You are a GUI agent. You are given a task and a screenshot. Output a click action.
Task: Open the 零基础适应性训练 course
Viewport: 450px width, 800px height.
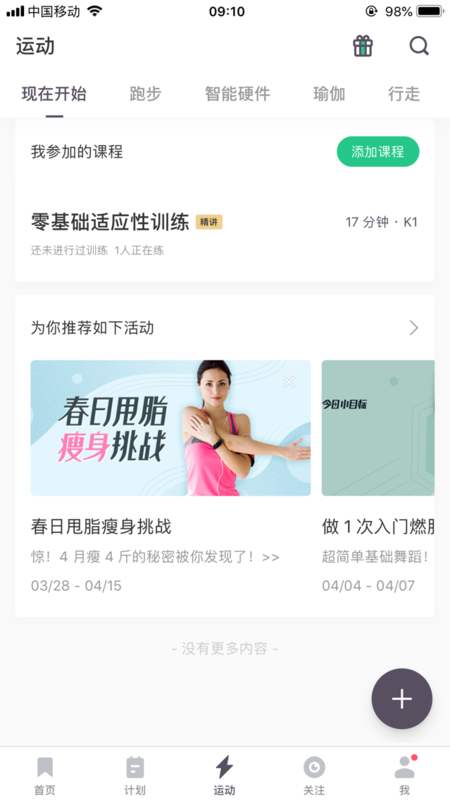click(224, 234)
